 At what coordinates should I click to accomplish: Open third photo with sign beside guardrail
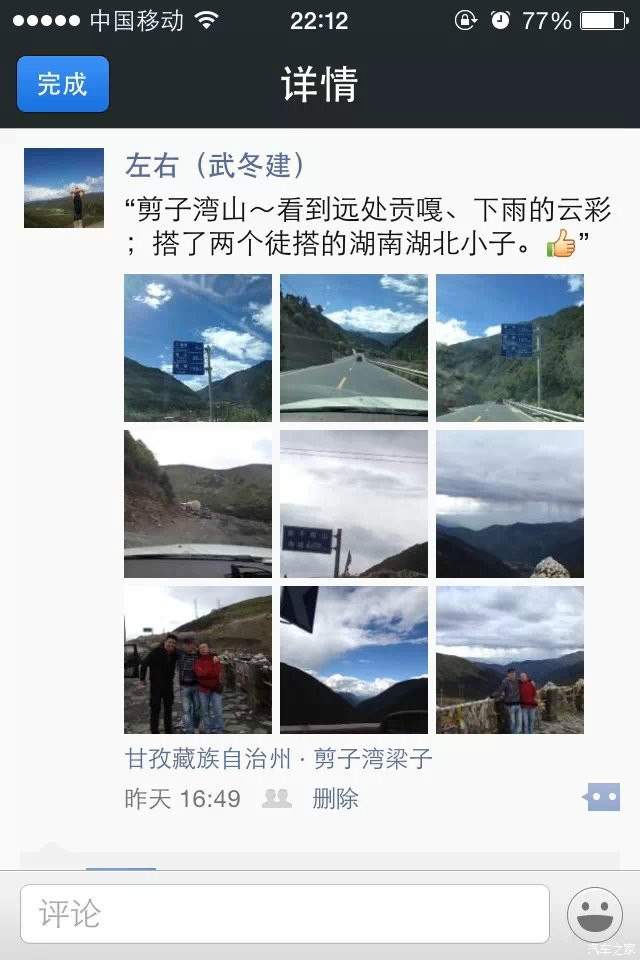[510, 347]
